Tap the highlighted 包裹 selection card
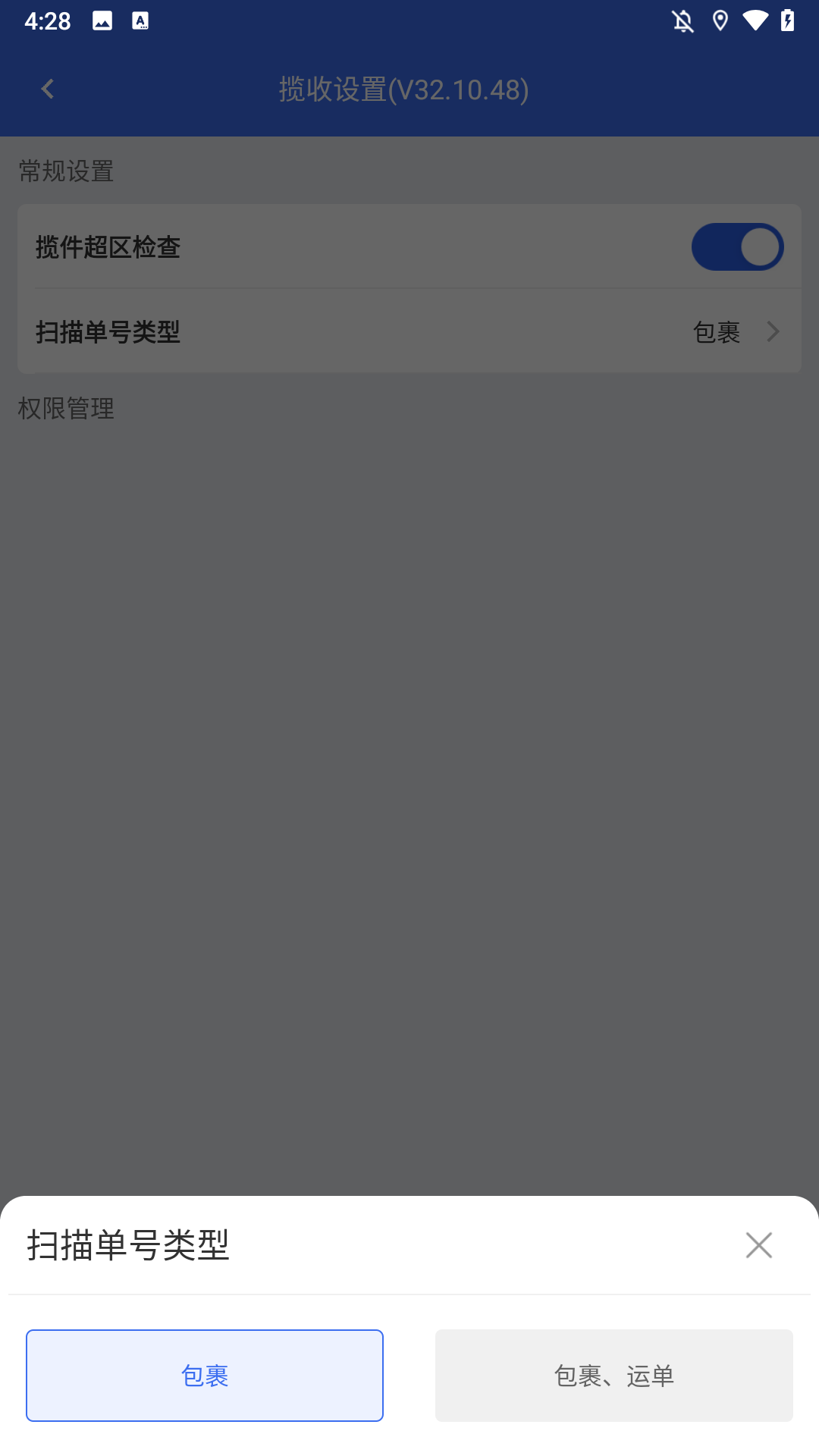Viewport: 819px width, 1456px height. (204, 1375)
